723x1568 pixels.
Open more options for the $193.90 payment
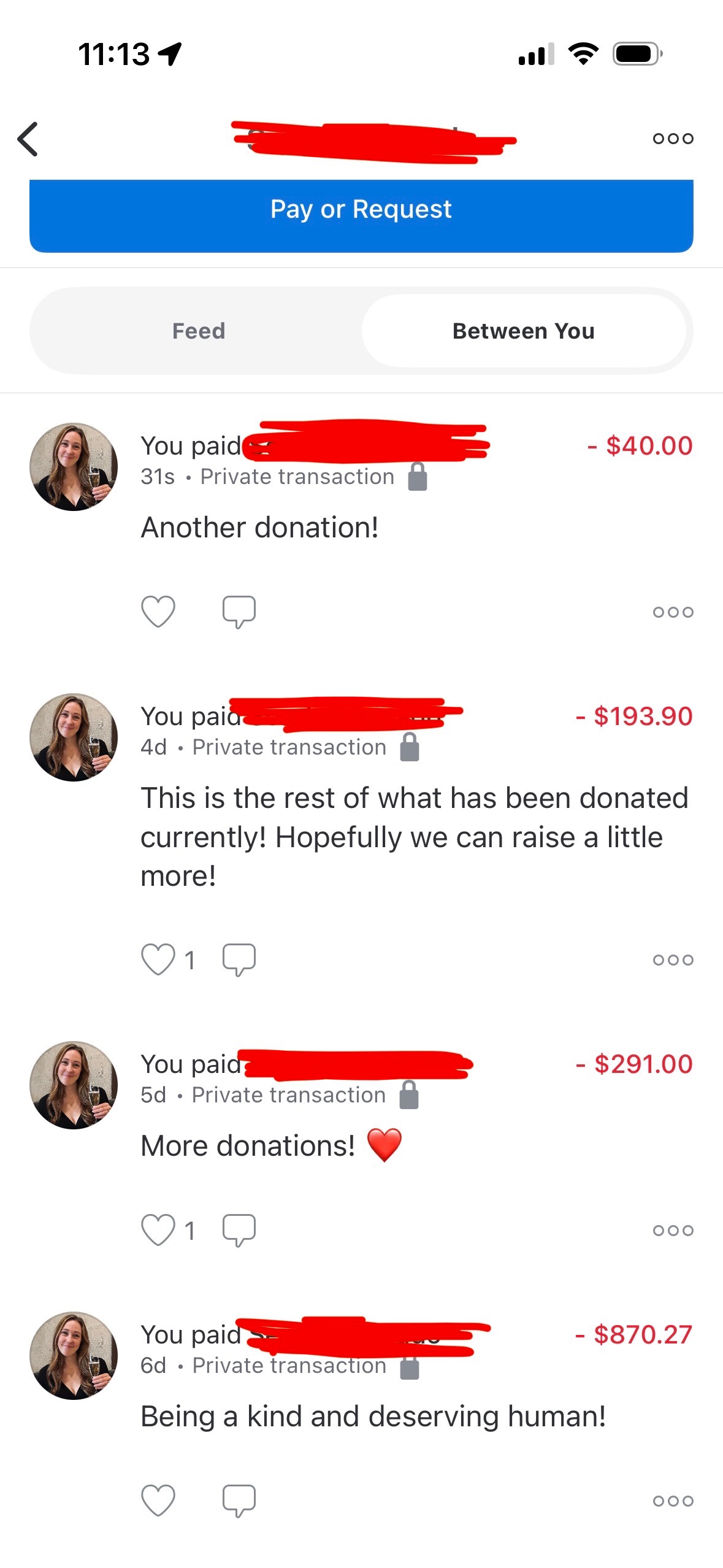(x=673, y=960)
